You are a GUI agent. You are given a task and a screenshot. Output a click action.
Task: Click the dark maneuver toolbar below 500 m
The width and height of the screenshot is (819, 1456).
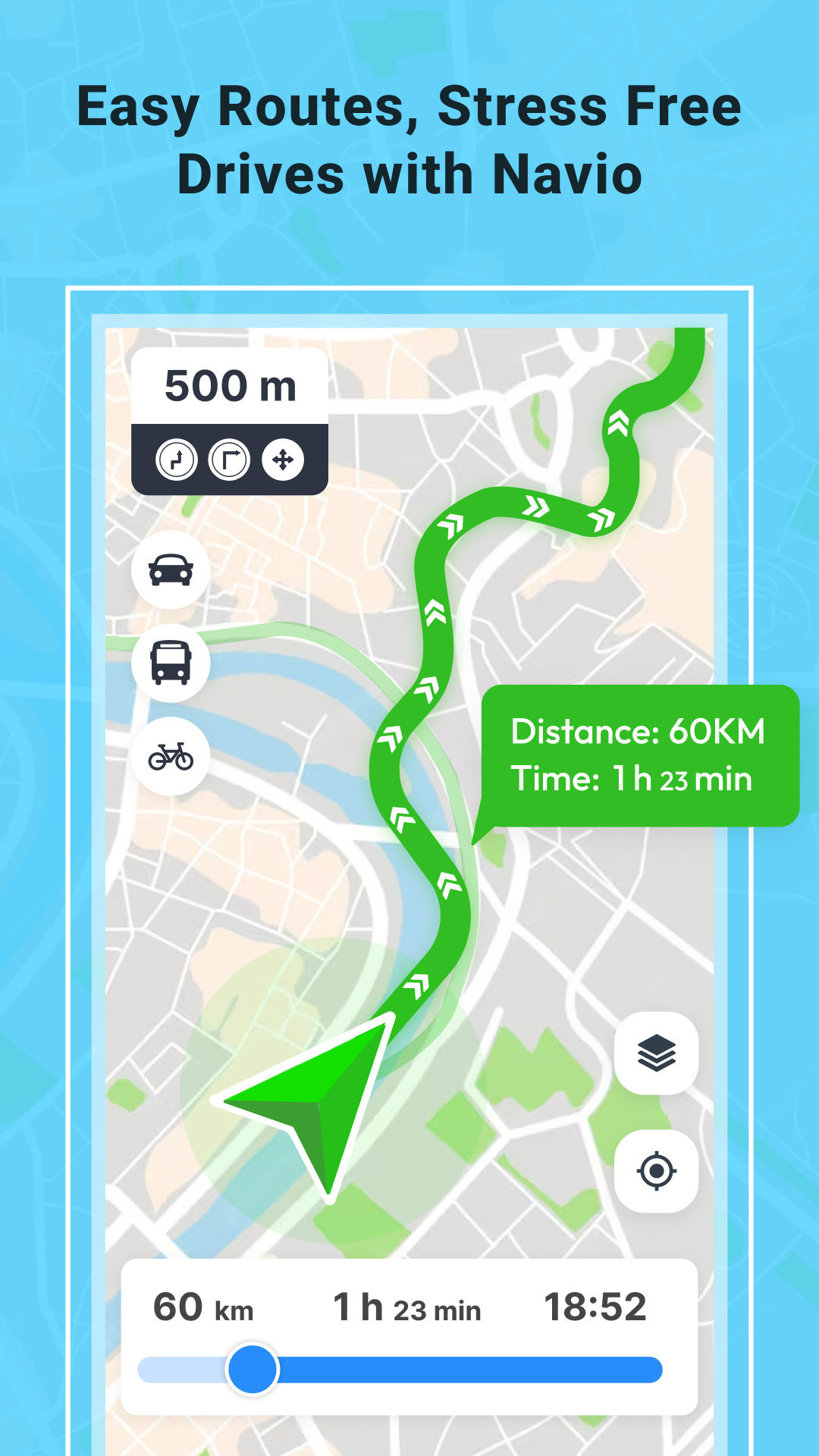(x=229, y=459)
